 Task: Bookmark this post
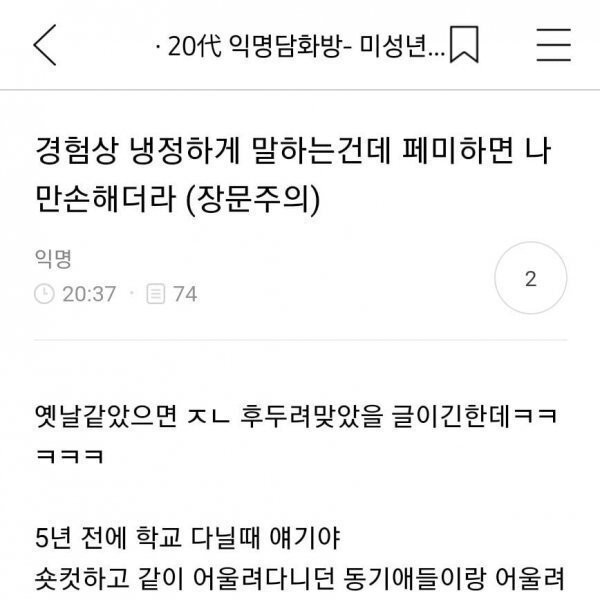tap(466, 46)
